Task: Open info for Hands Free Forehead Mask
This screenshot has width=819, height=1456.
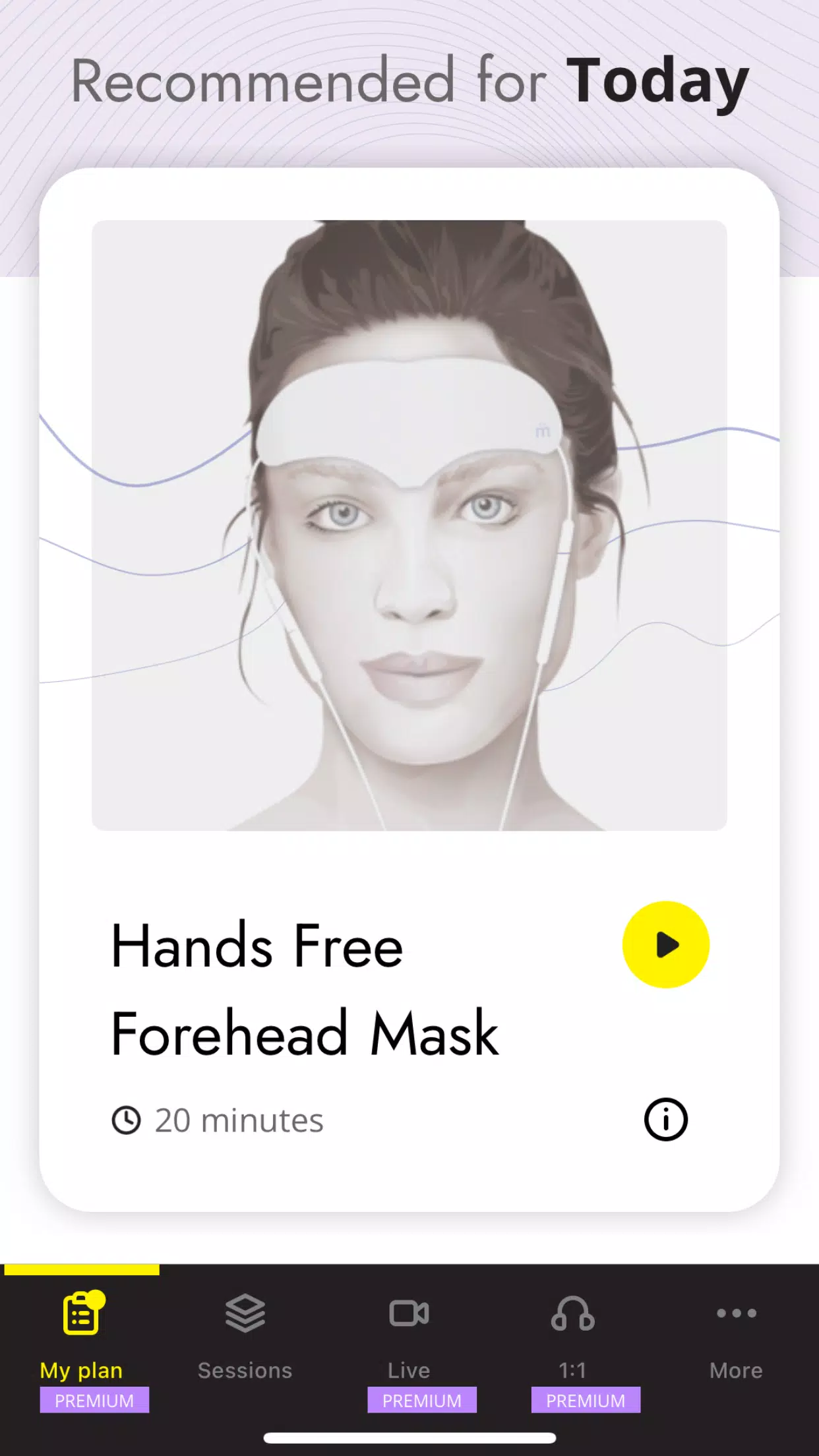Action: pos(665,1119)
